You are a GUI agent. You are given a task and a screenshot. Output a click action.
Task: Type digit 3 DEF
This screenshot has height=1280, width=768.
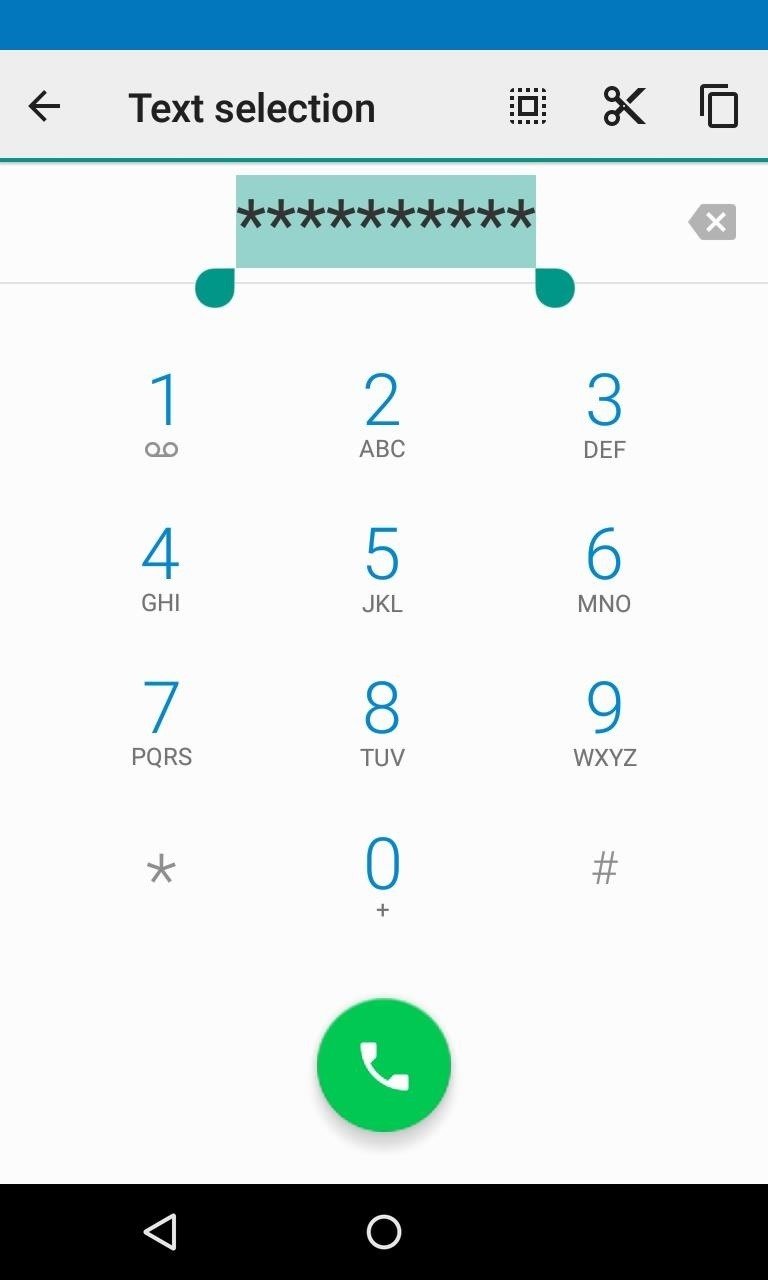click(604, 414)
